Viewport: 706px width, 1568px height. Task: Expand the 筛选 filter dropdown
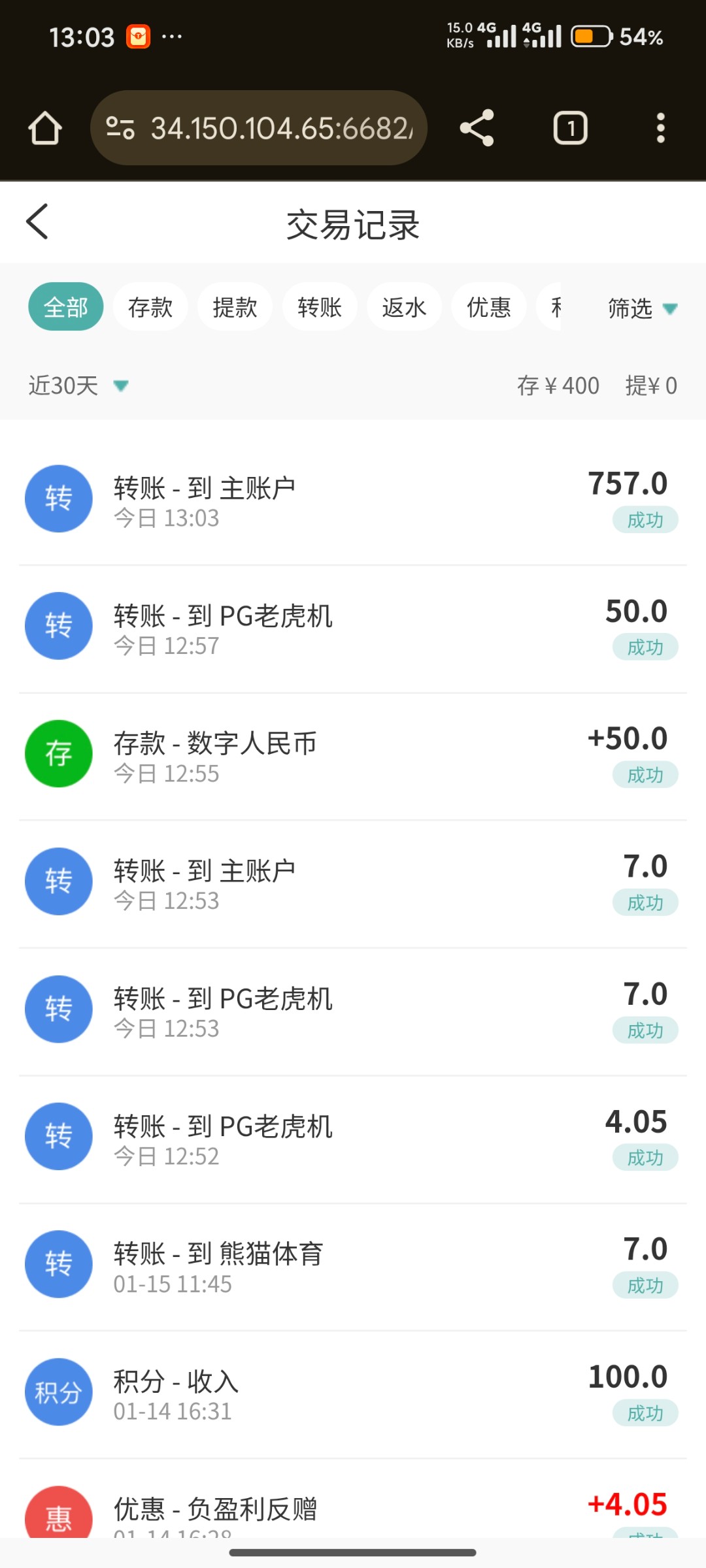(x=641, y=308)
